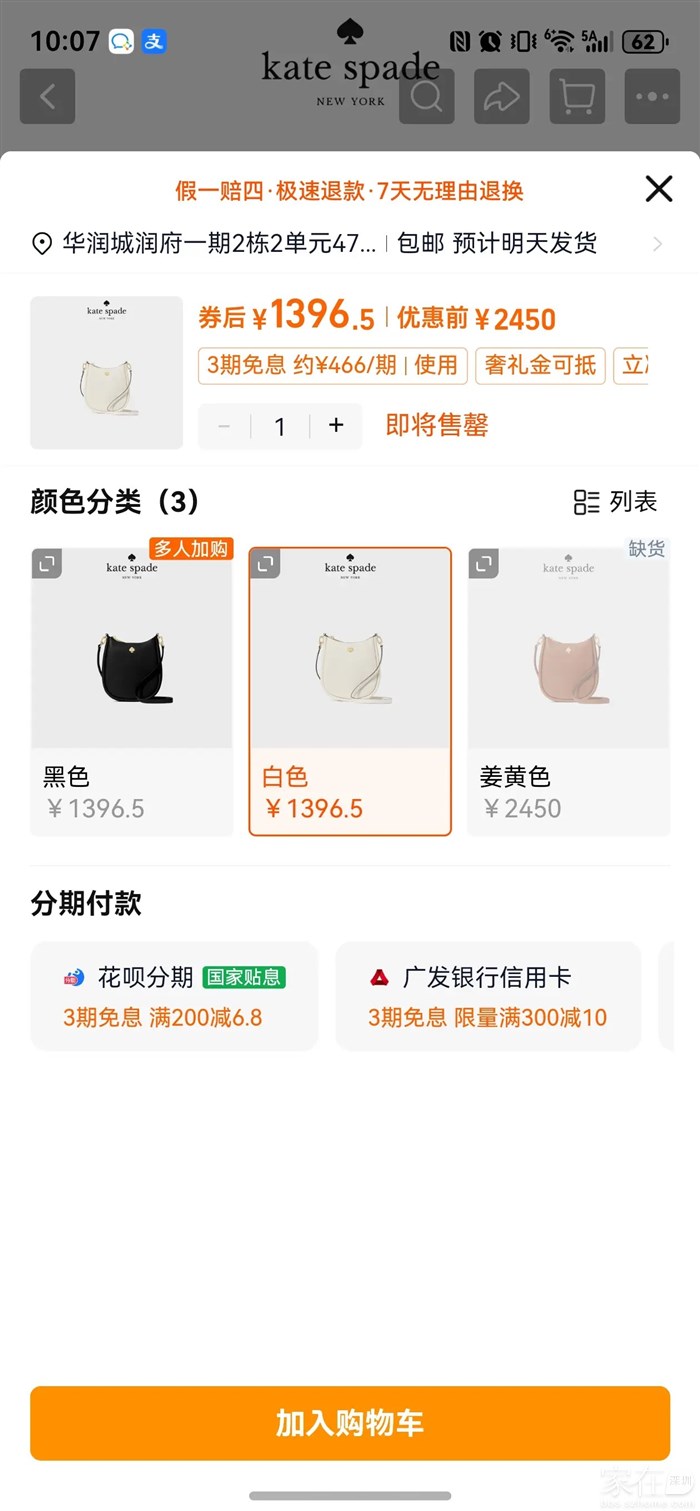
Task: Tap 加入购物车 to add to cart
Action: click(350, 1423)
